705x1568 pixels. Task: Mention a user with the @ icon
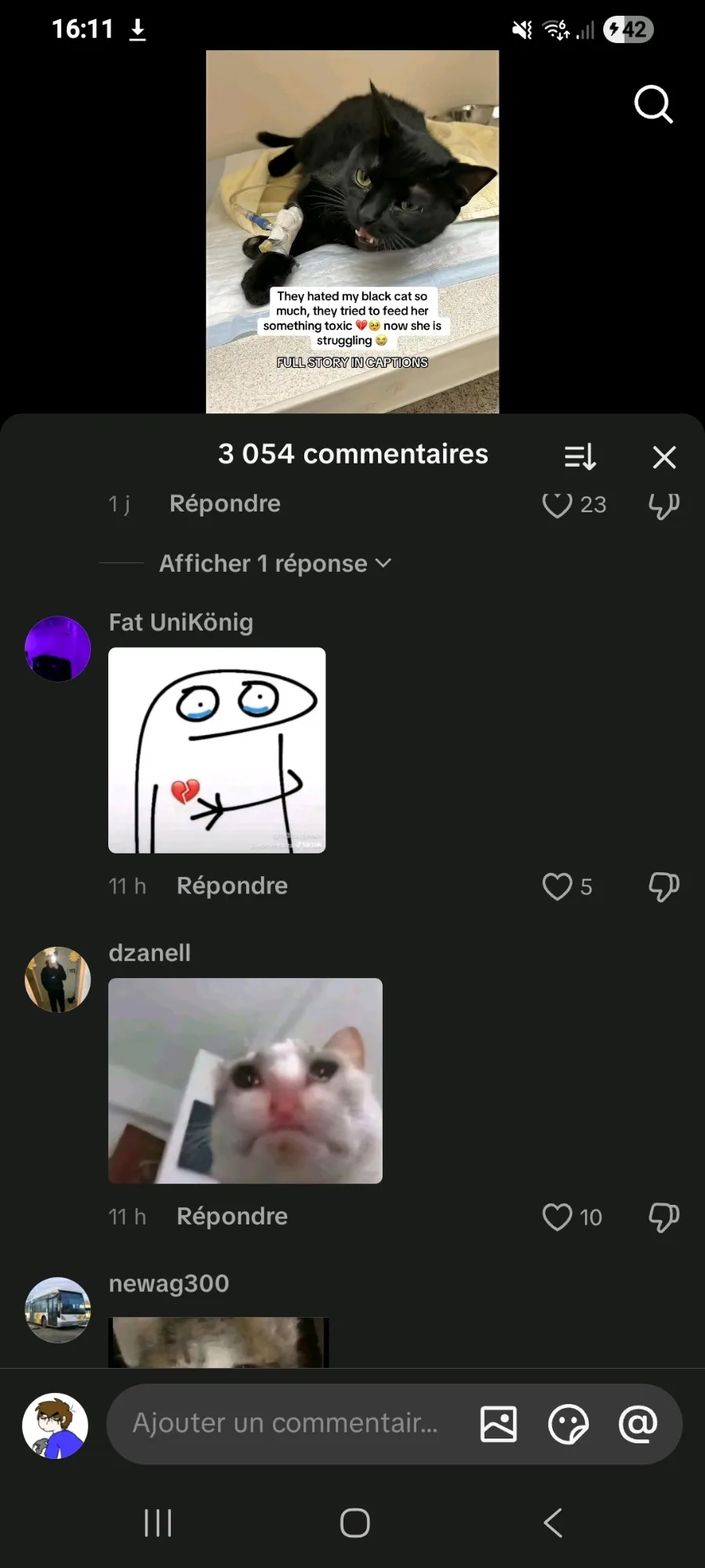638,1424
